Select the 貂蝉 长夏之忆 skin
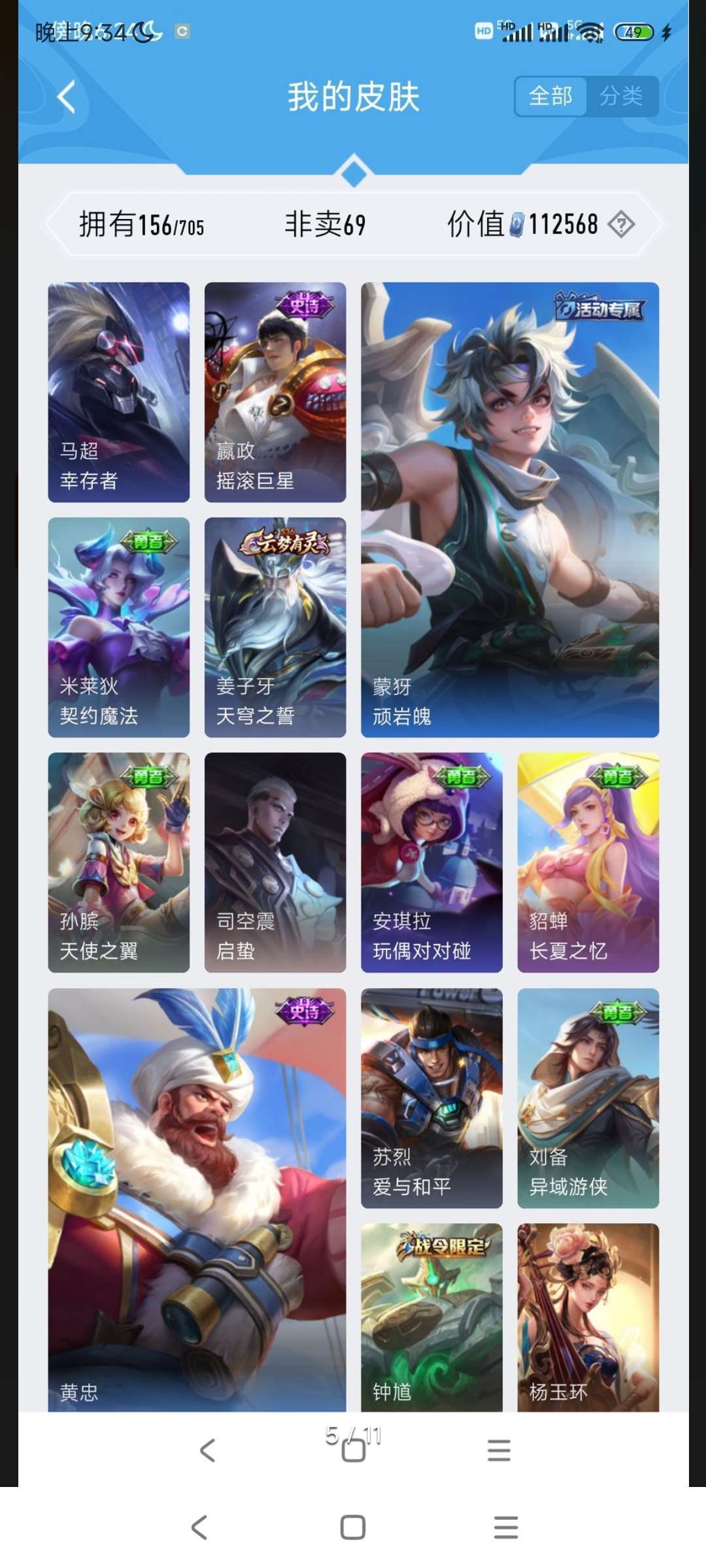The image size is (706, 1568). pyautogui.click(x=588, y=862)
